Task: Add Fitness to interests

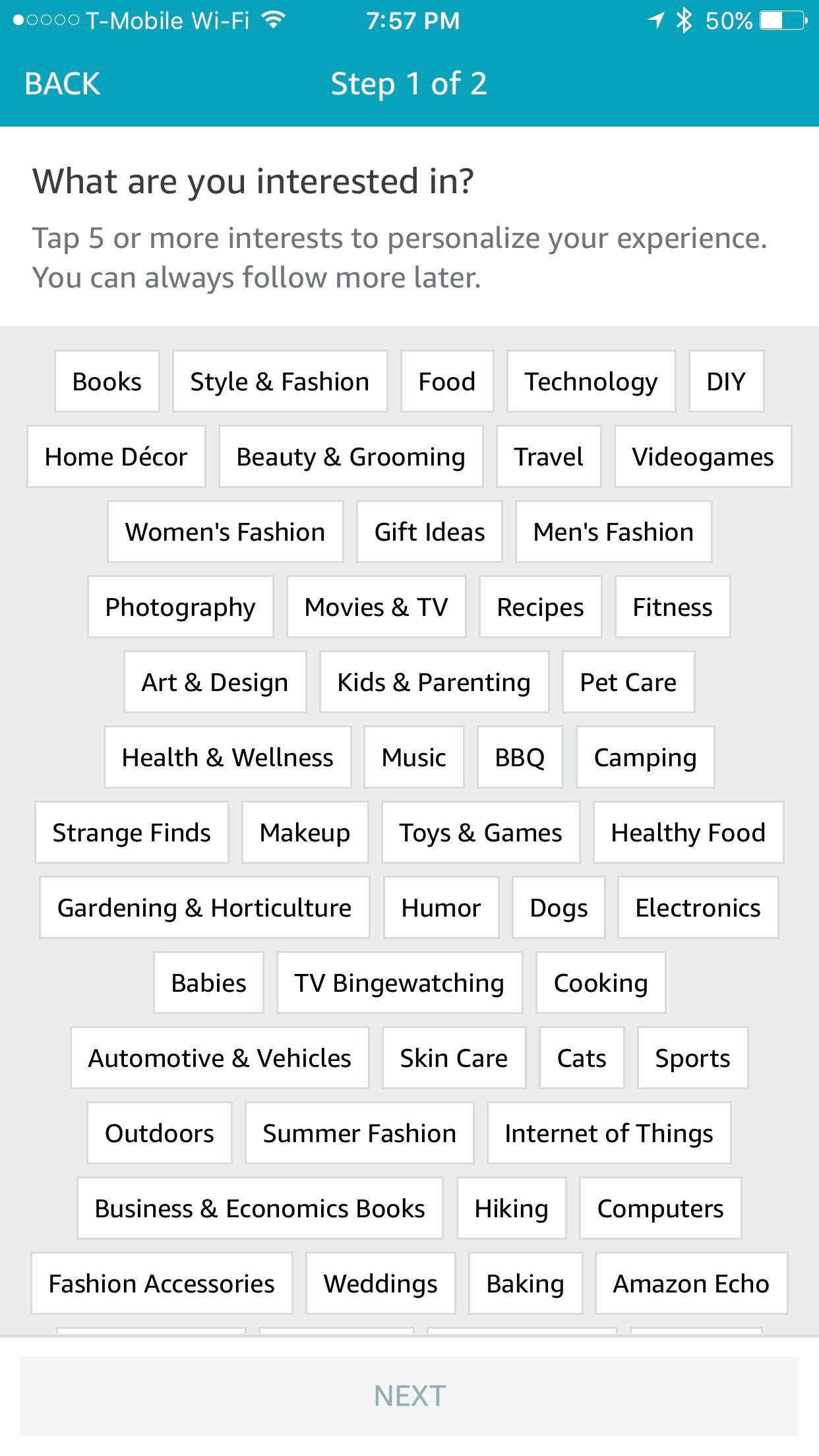Action: coord(672,607)
